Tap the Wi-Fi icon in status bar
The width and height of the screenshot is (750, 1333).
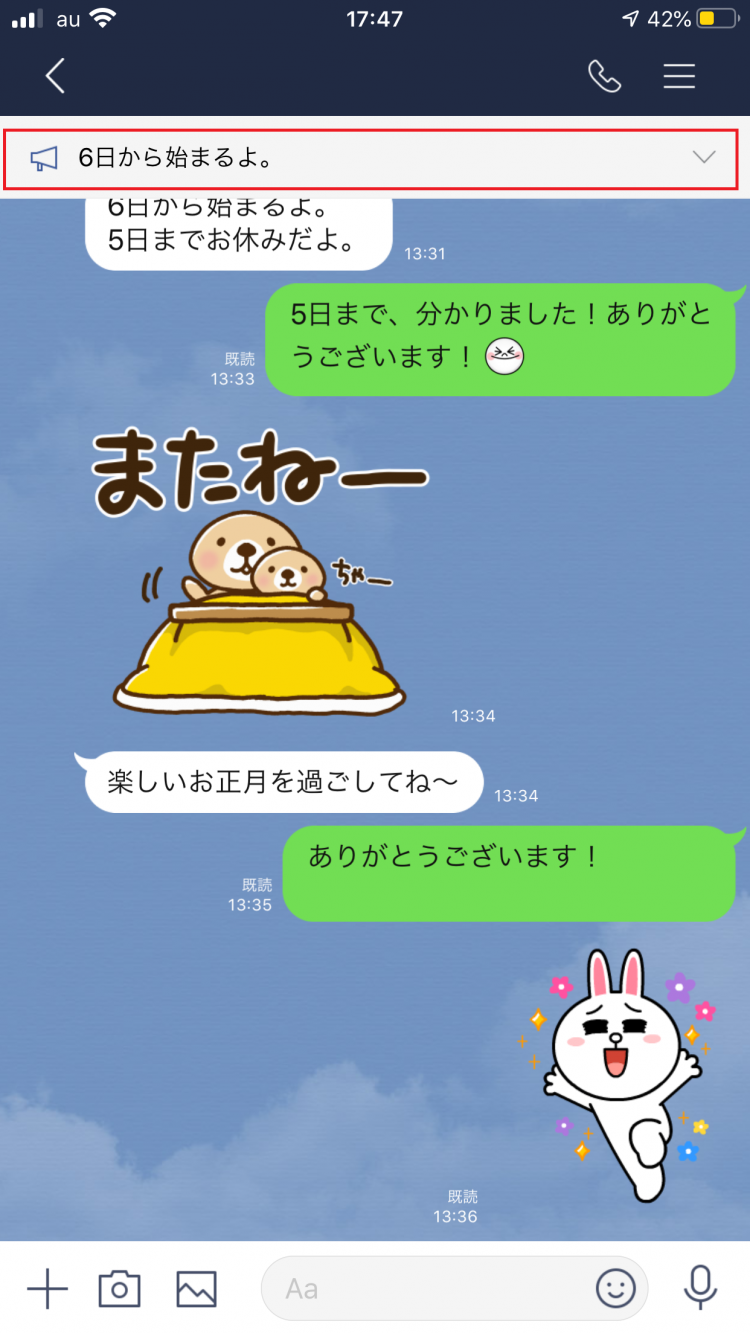pyautogui.click(x=103, y=17)
